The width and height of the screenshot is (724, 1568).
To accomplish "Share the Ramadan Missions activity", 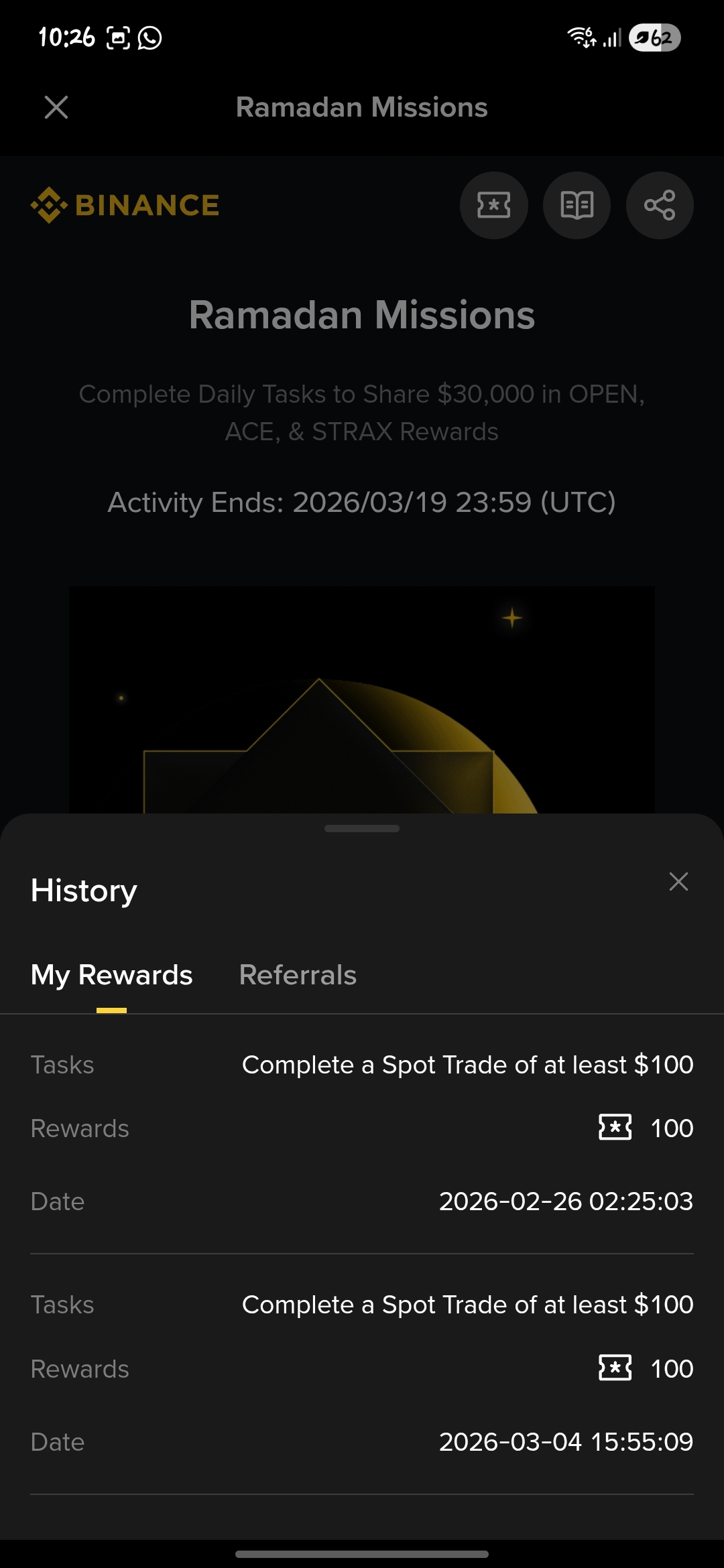I will (x=660, y=205).
